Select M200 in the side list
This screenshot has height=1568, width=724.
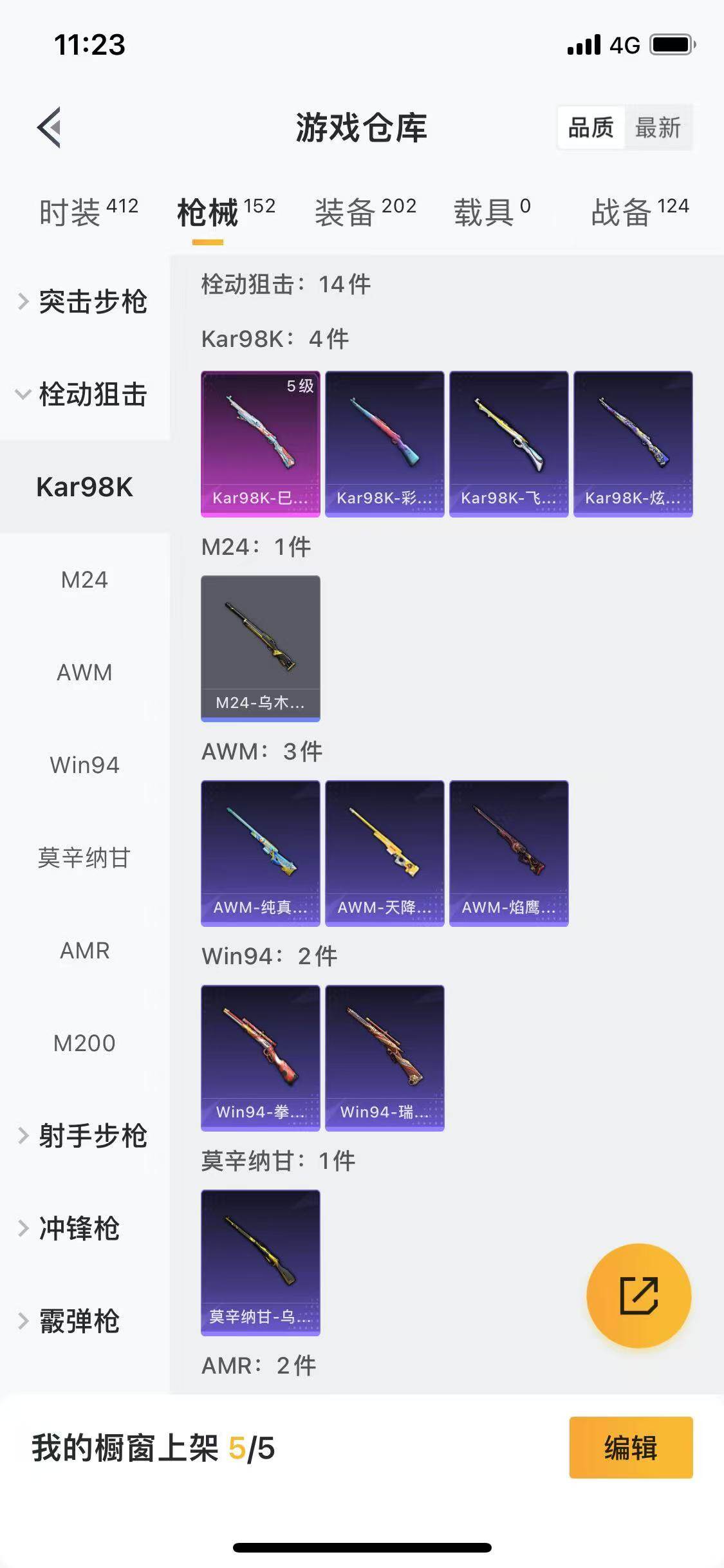[85, 1043]
